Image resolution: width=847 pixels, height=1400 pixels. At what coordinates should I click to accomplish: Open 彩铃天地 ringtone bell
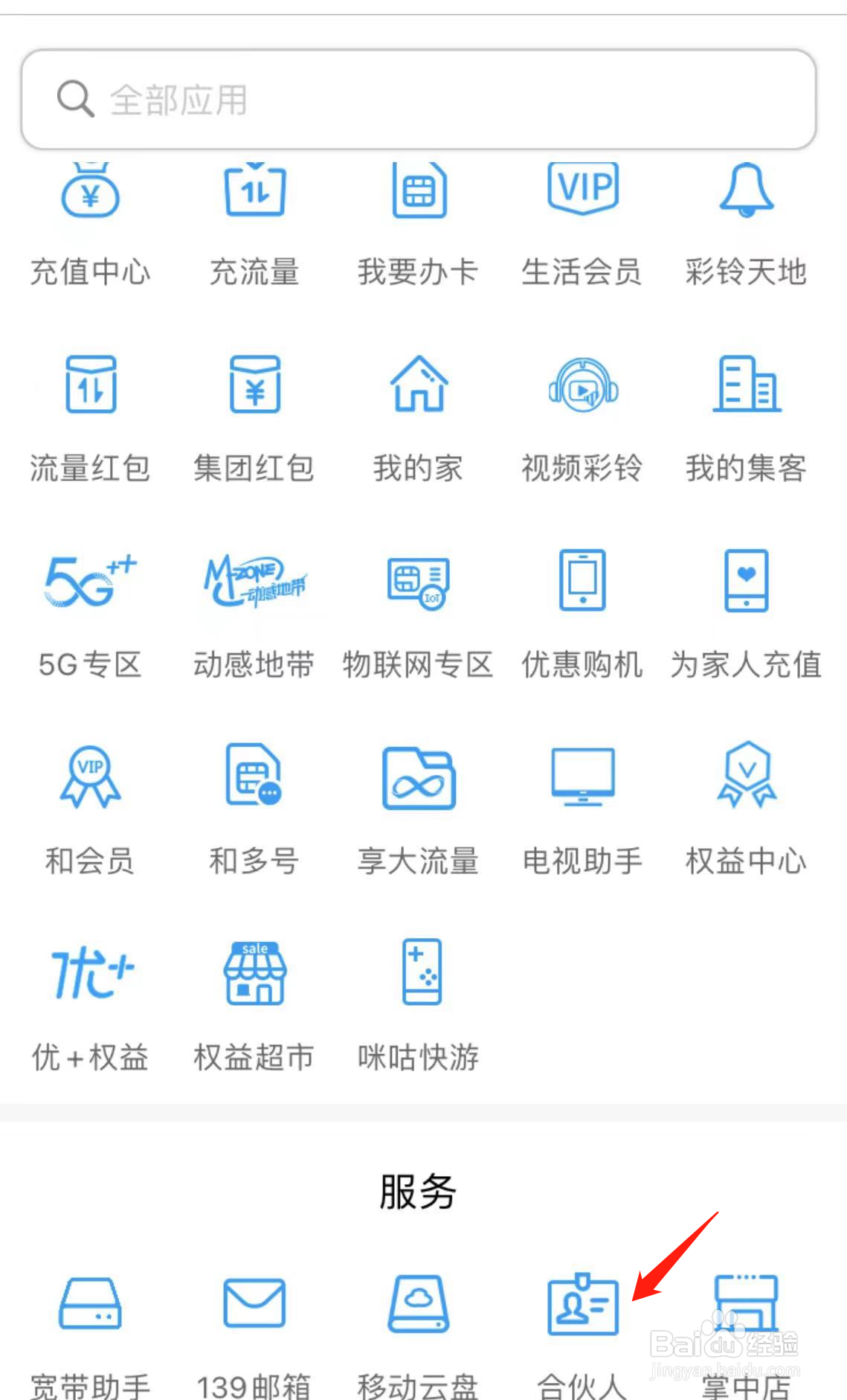tap(747, 223)
